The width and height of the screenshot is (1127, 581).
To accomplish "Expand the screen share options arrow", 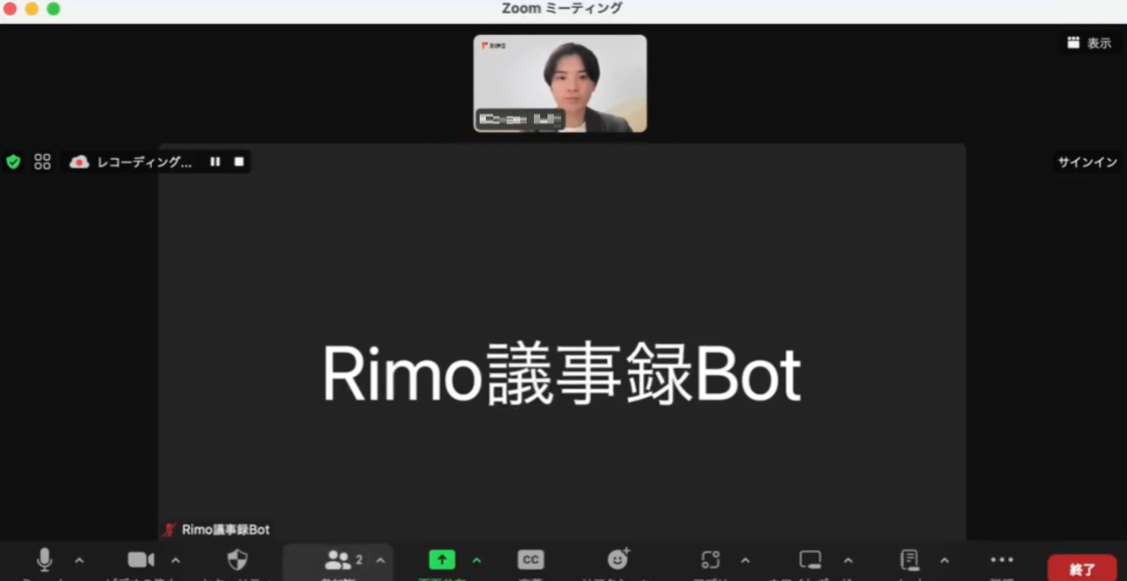I will [x=476, y=560].
